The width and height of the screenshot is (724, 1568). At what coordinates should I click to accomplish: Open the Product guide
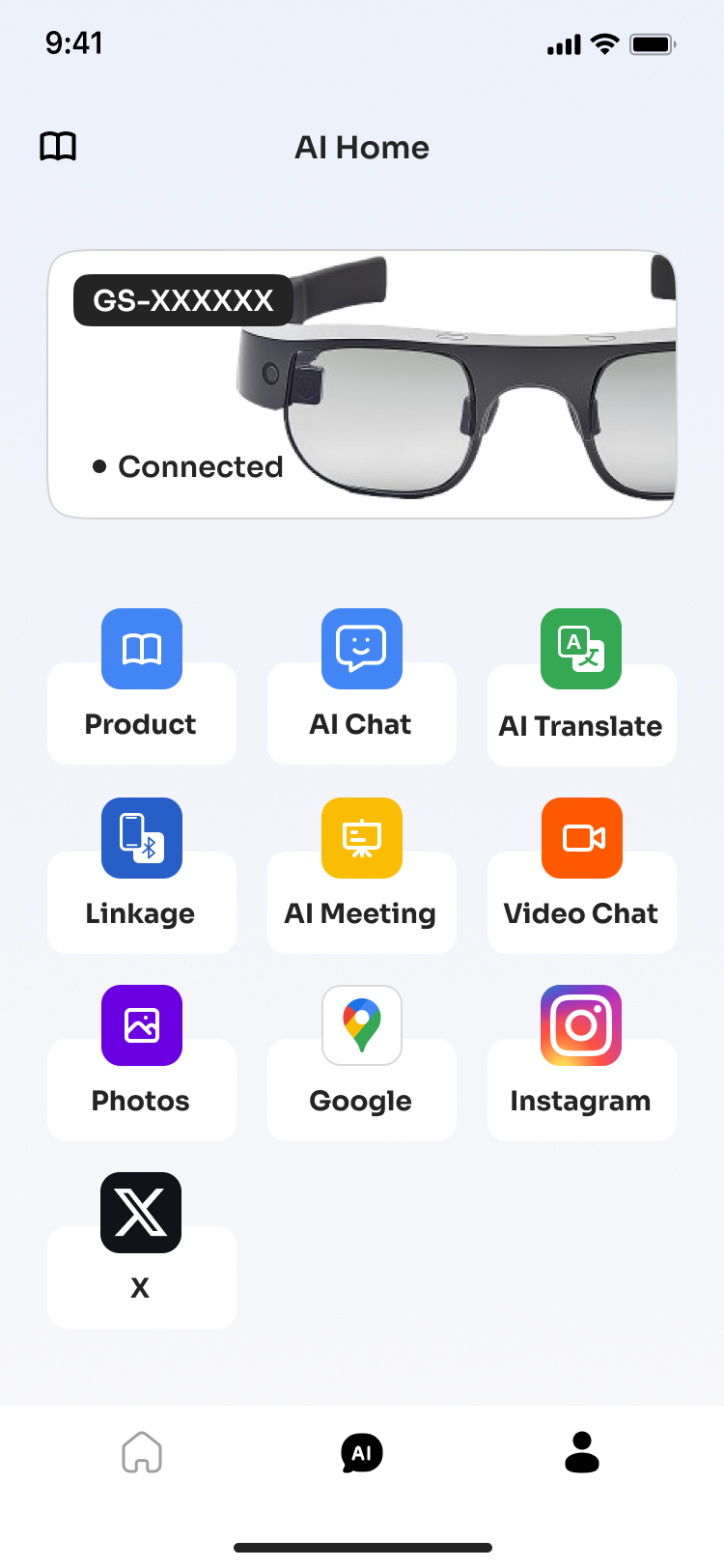click(x=141, y=681)
